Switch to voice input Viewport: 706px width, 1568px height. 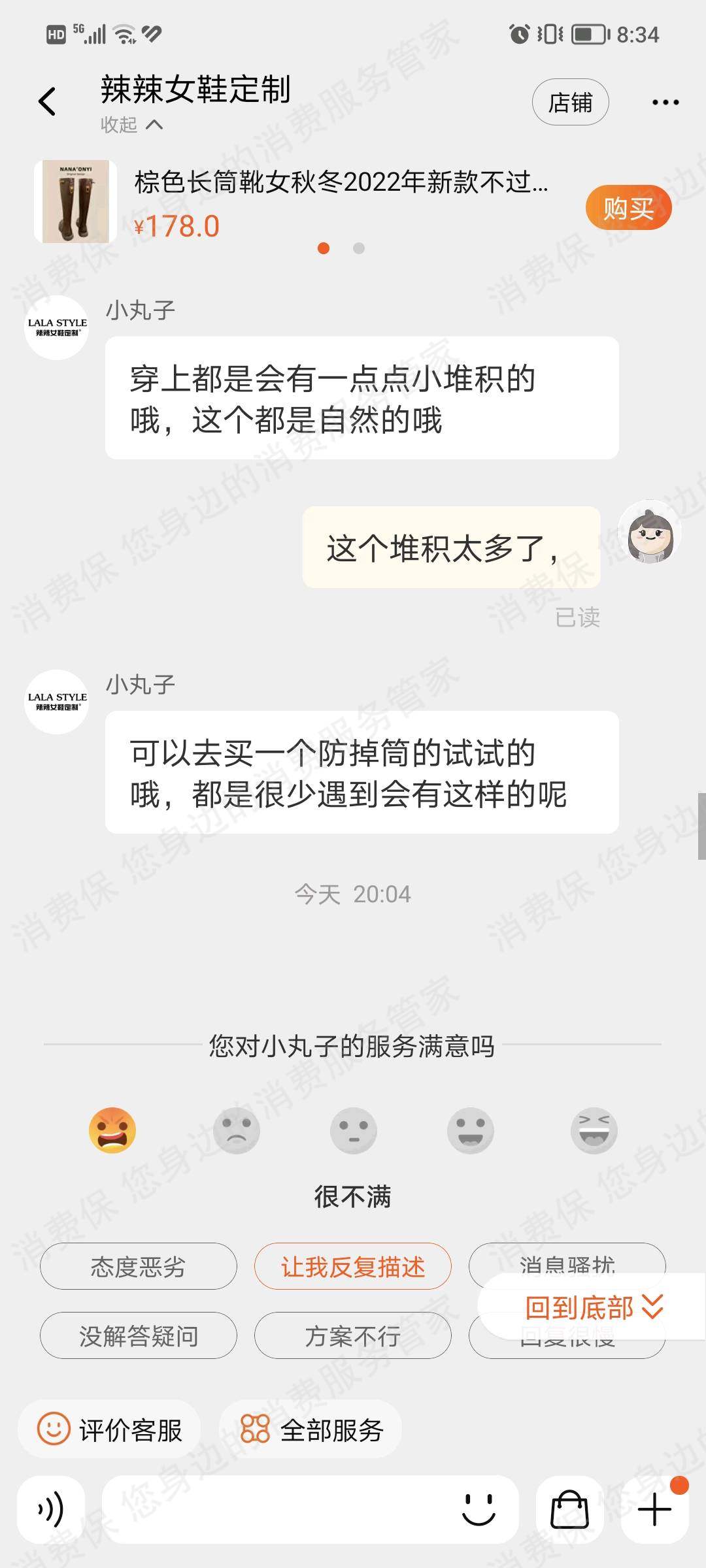[x=51, y=1510]
